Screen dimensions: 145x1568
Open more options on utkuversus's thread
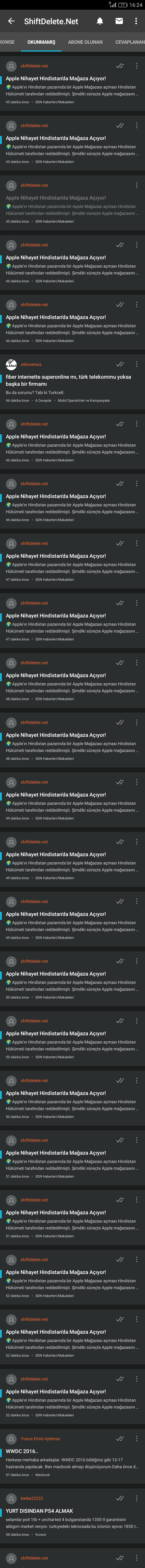(137, 364)
